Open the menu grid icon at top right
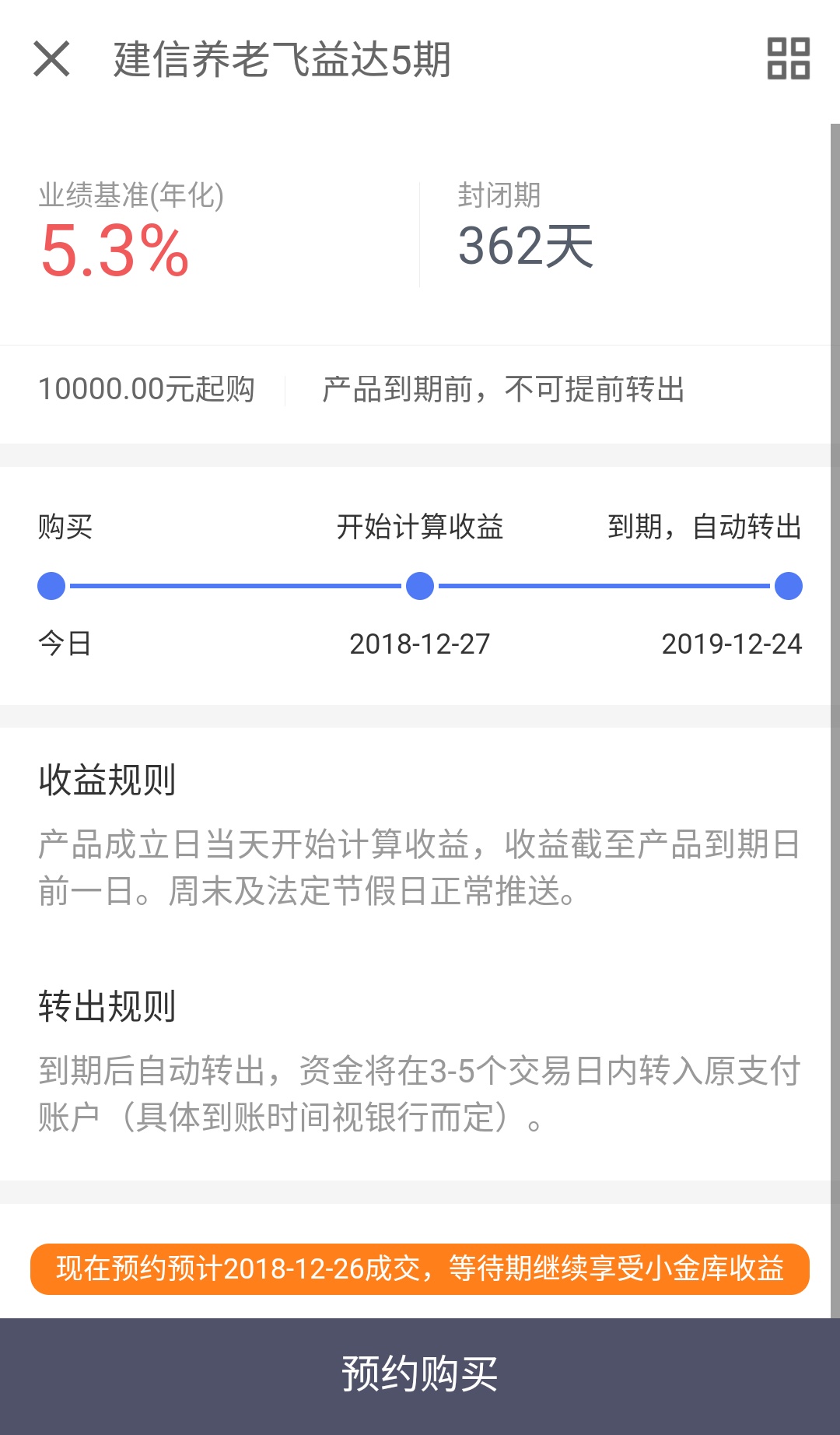Viewport: 840px width, 1435px height. coord(786,61)
